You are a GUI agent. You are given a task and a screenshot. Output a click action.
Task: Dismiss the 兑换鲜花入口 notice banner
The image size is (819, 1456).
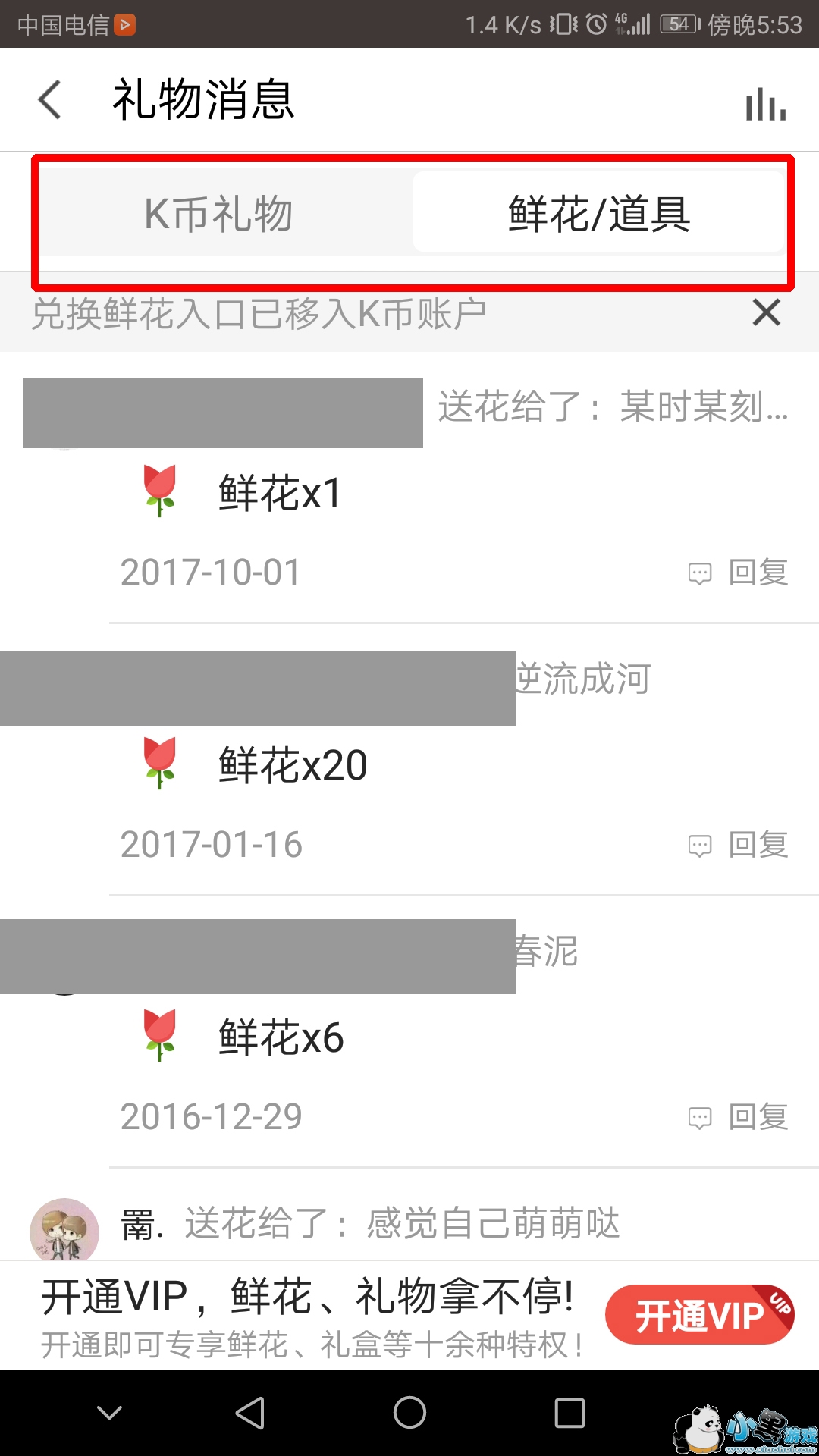pos(766,312)
